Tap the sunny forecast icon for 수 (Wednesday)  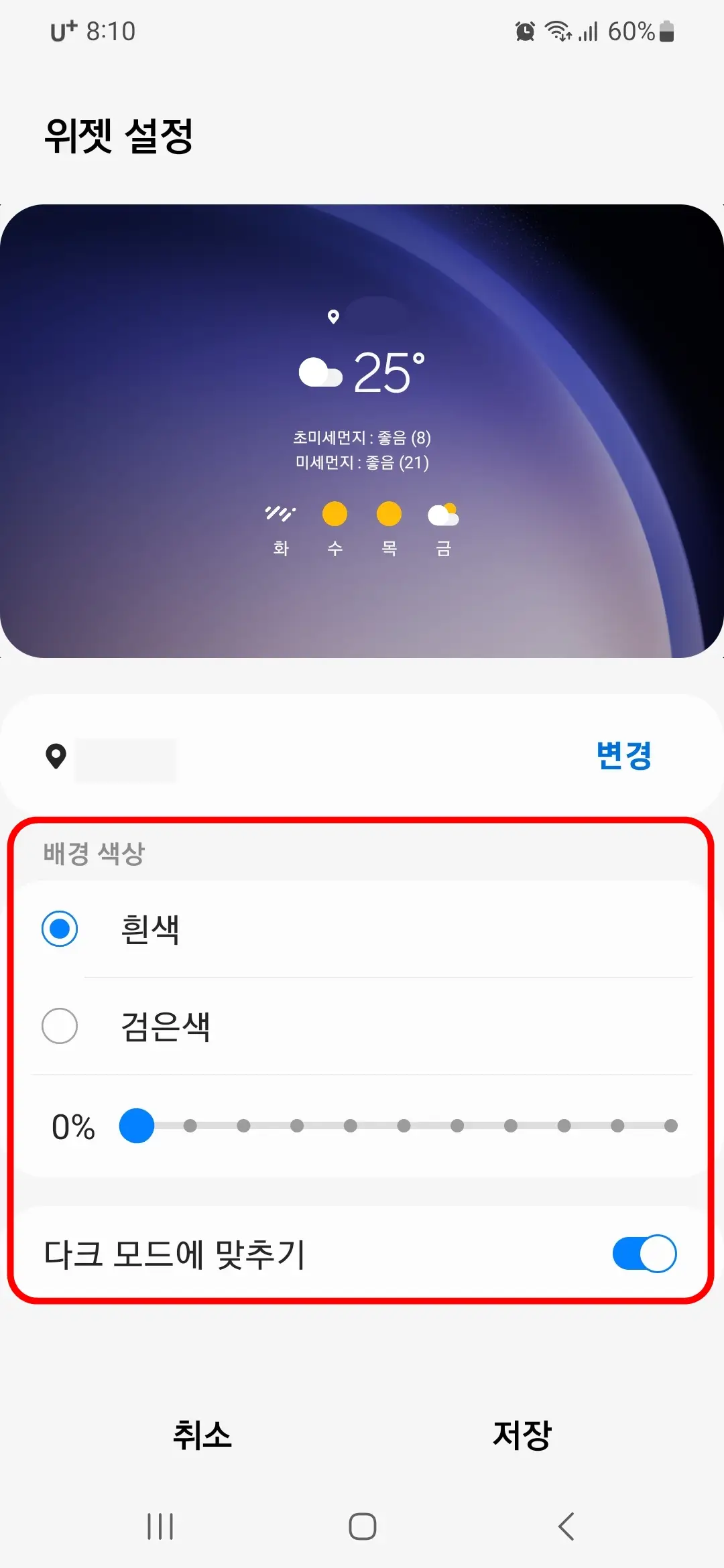pyautogui.click(x=334, y=515)
